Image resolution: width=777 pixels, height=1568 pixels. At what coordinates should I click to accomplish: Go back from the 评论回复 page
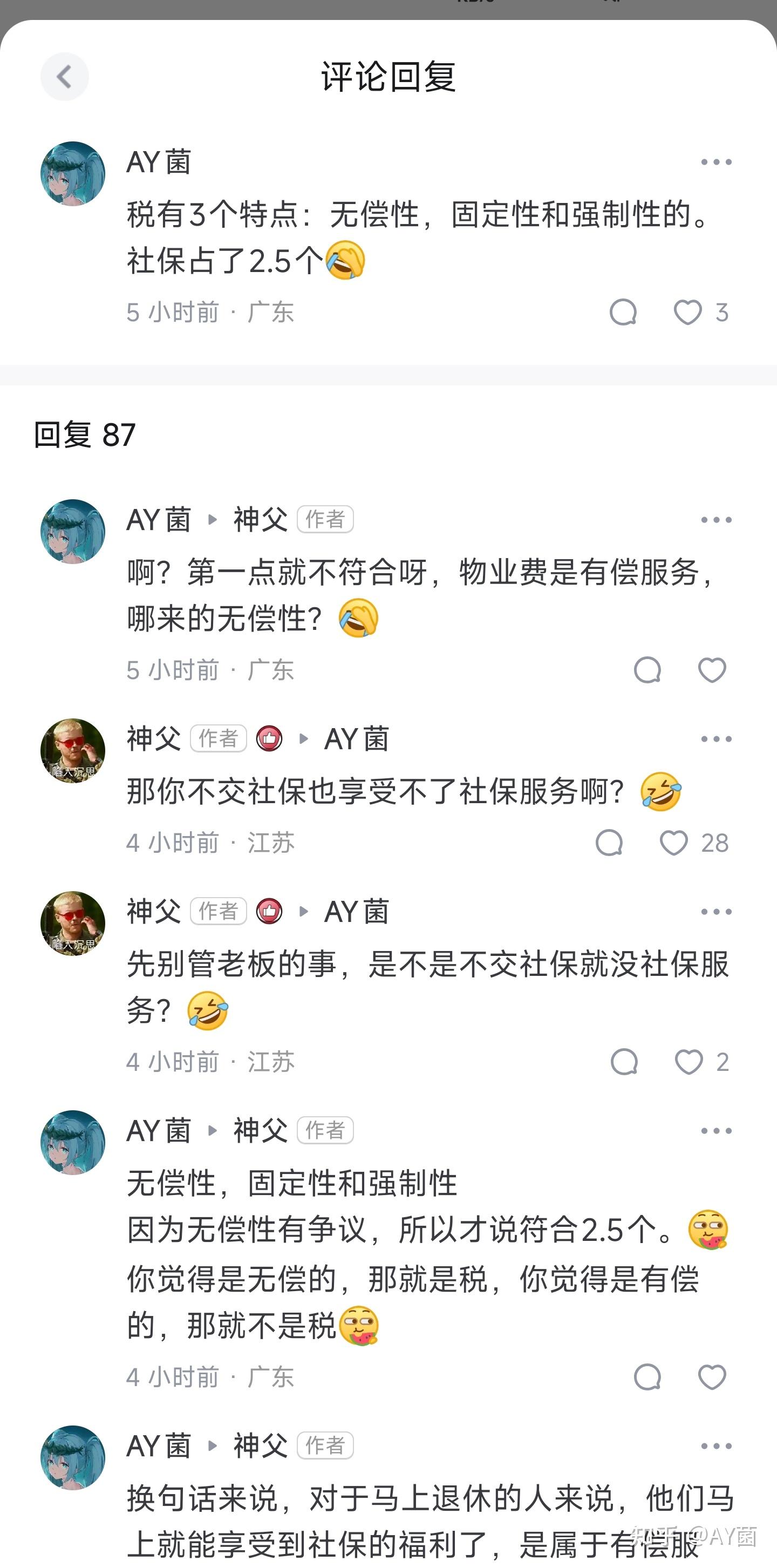click(65, 77)
